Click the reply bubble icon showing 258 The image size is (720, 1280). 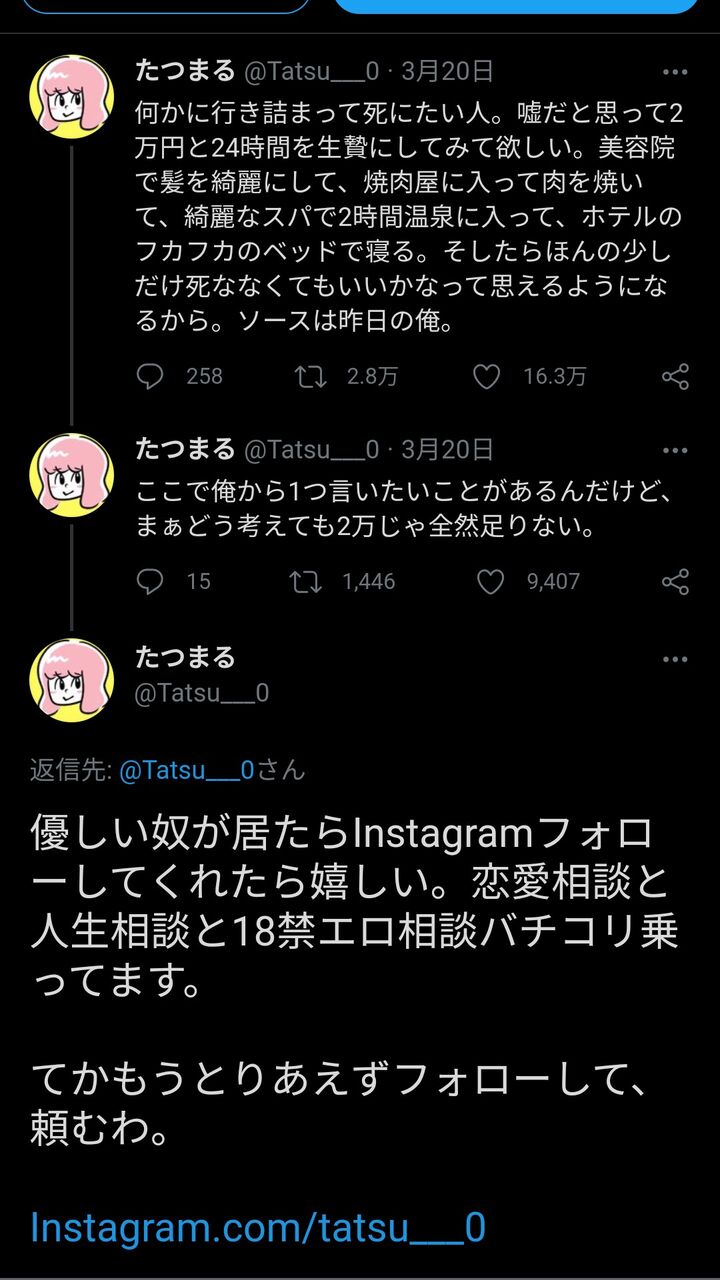[149, 376]
